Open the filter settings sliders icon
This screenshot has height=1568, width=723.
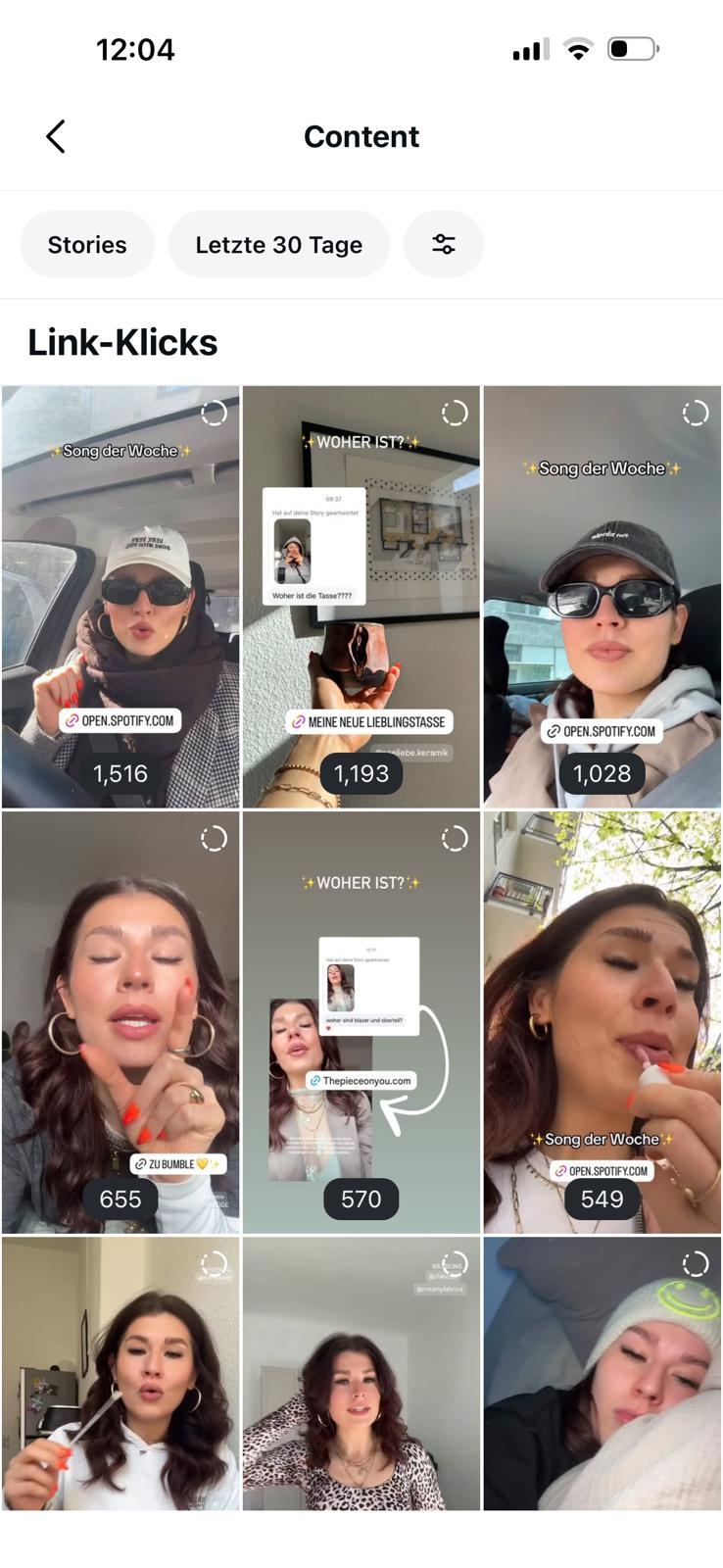click(x=444, y=244)
